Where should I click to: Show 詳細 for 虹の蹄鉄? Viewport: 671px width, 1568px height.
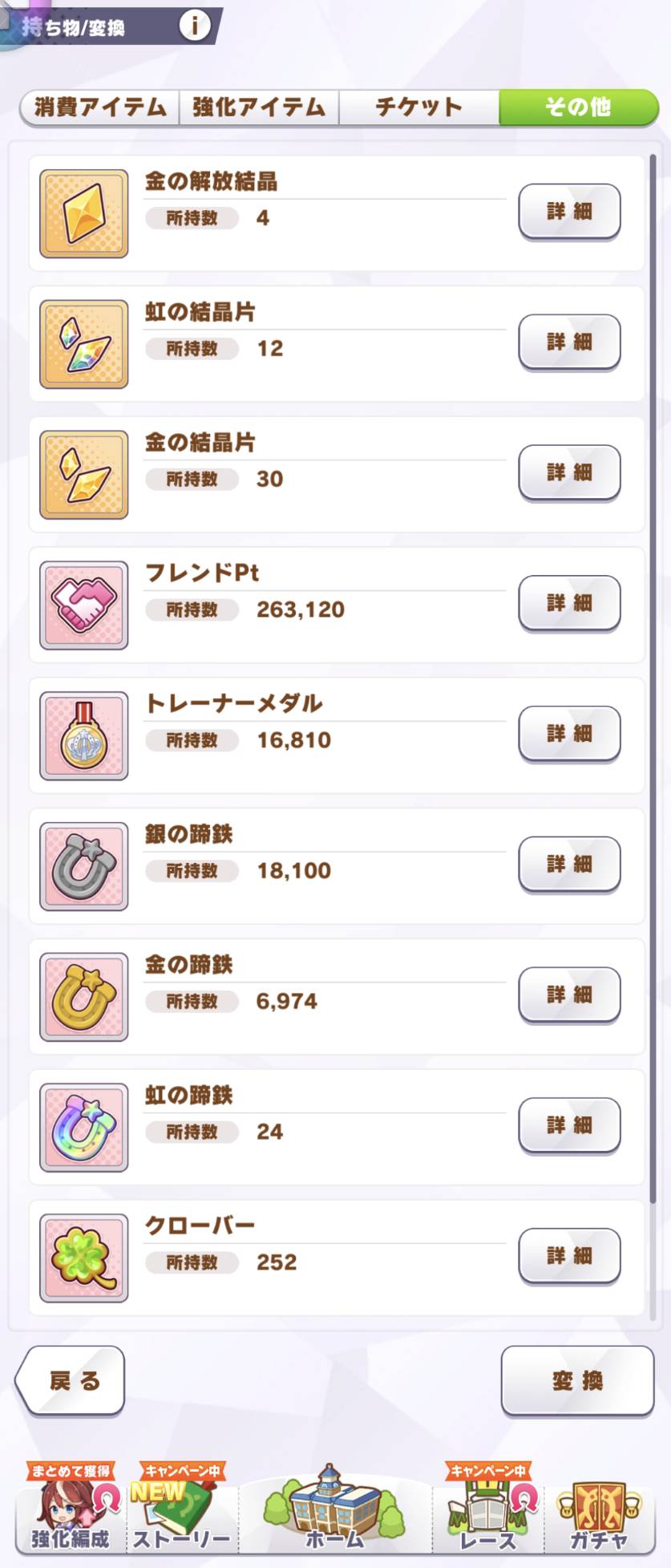[x=569, y=1126]
